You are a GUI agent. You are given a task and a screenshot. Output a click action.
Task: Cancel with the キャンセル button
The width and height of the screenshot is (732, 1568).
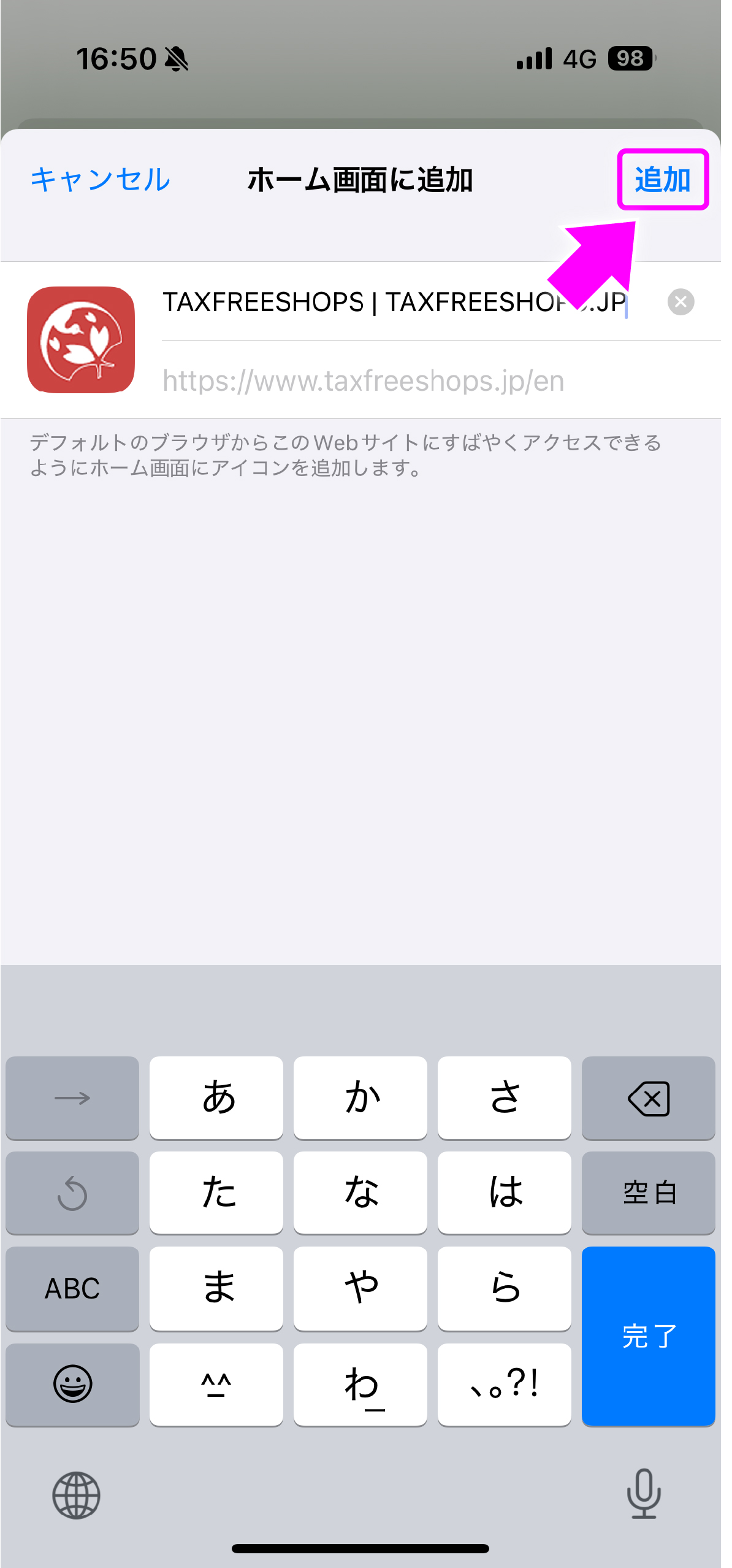tap(101, 180)
